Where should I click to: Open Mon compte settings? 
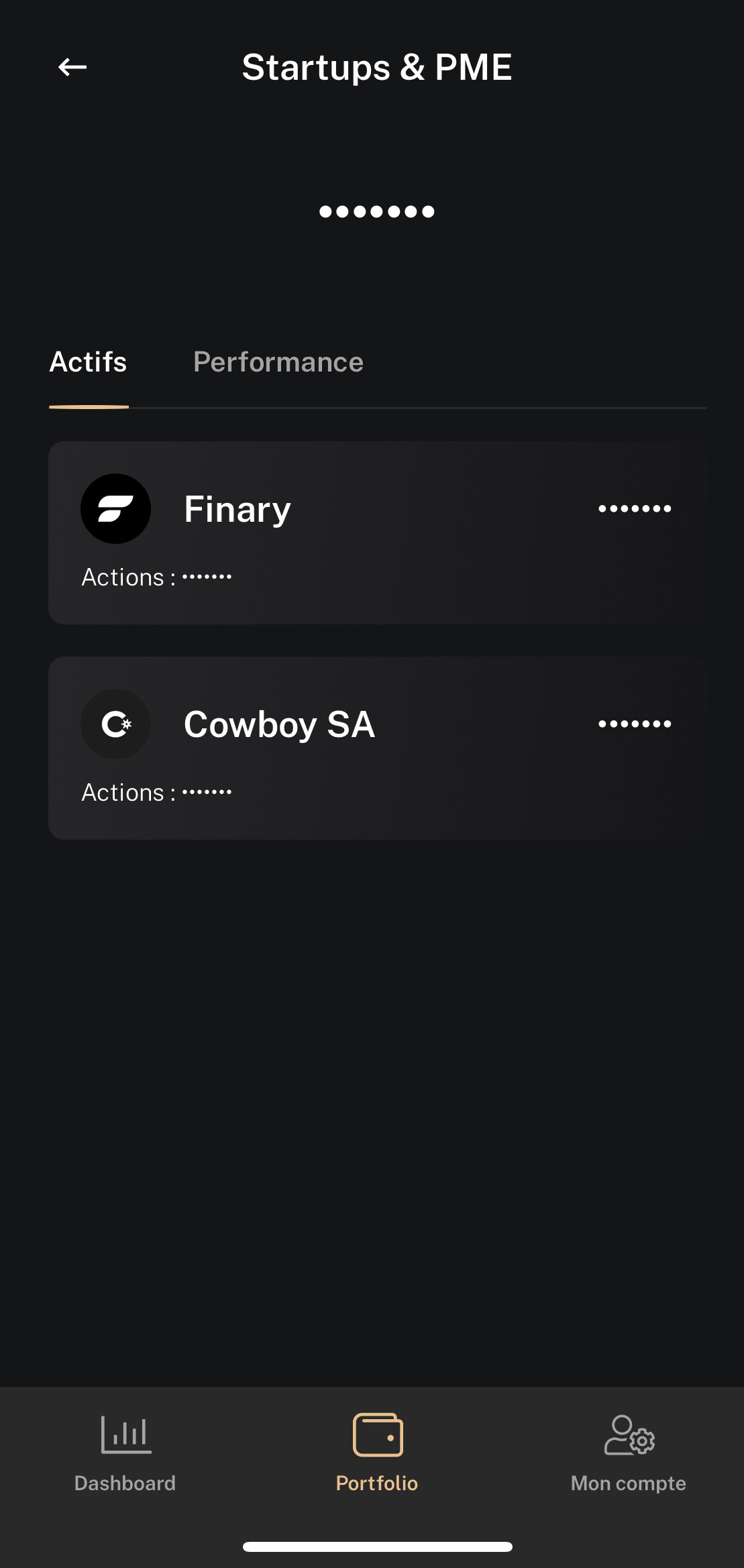629,1453
